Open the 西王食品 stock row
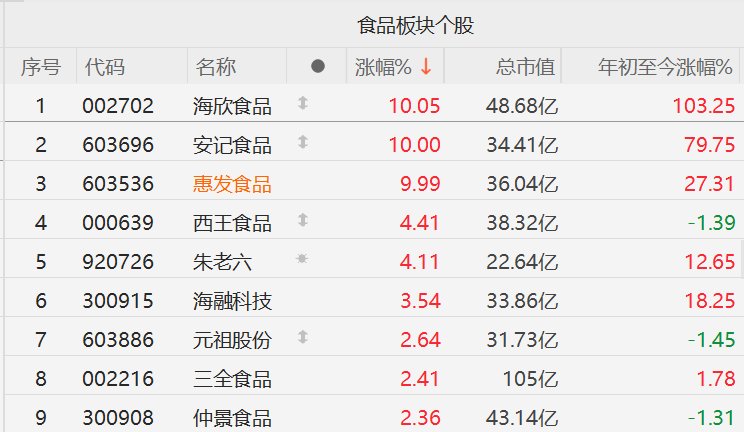 coord(232,223)
